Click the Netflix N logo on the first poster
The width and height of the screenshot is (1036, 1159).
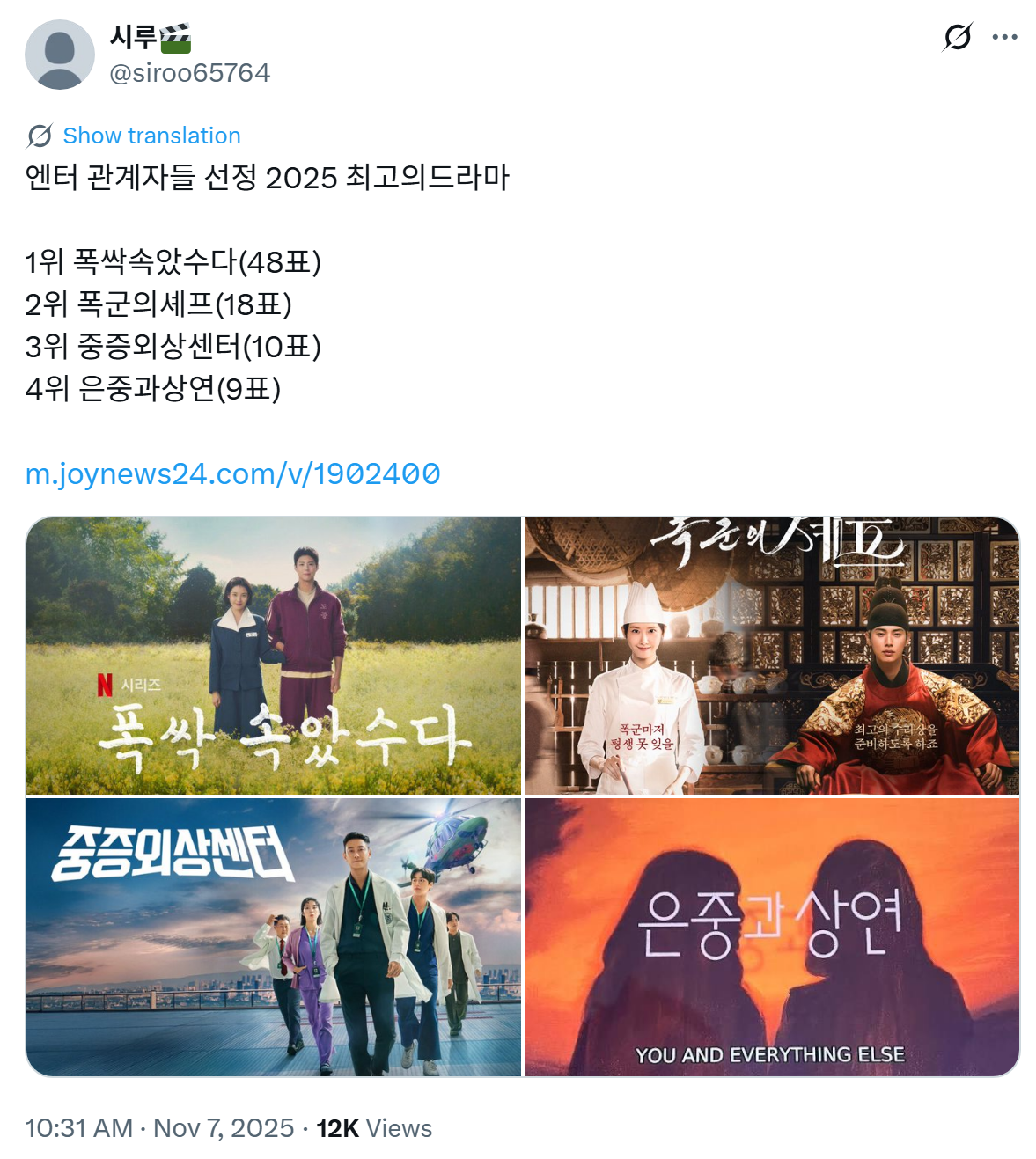[102, 682]
